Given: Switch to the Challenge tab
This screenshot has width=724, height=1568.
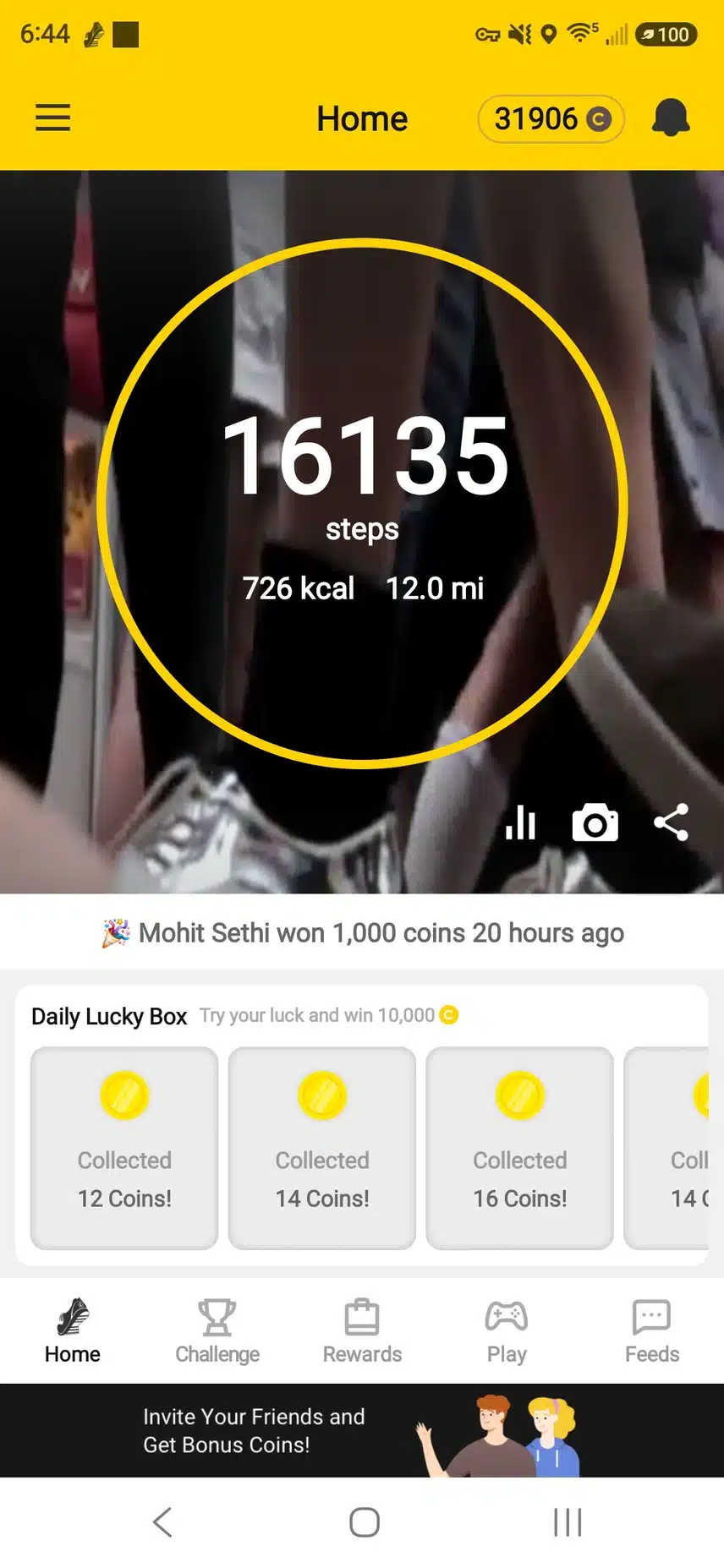Looking at the screenshot, I should pyautogui.click(x=217, y=1331).
